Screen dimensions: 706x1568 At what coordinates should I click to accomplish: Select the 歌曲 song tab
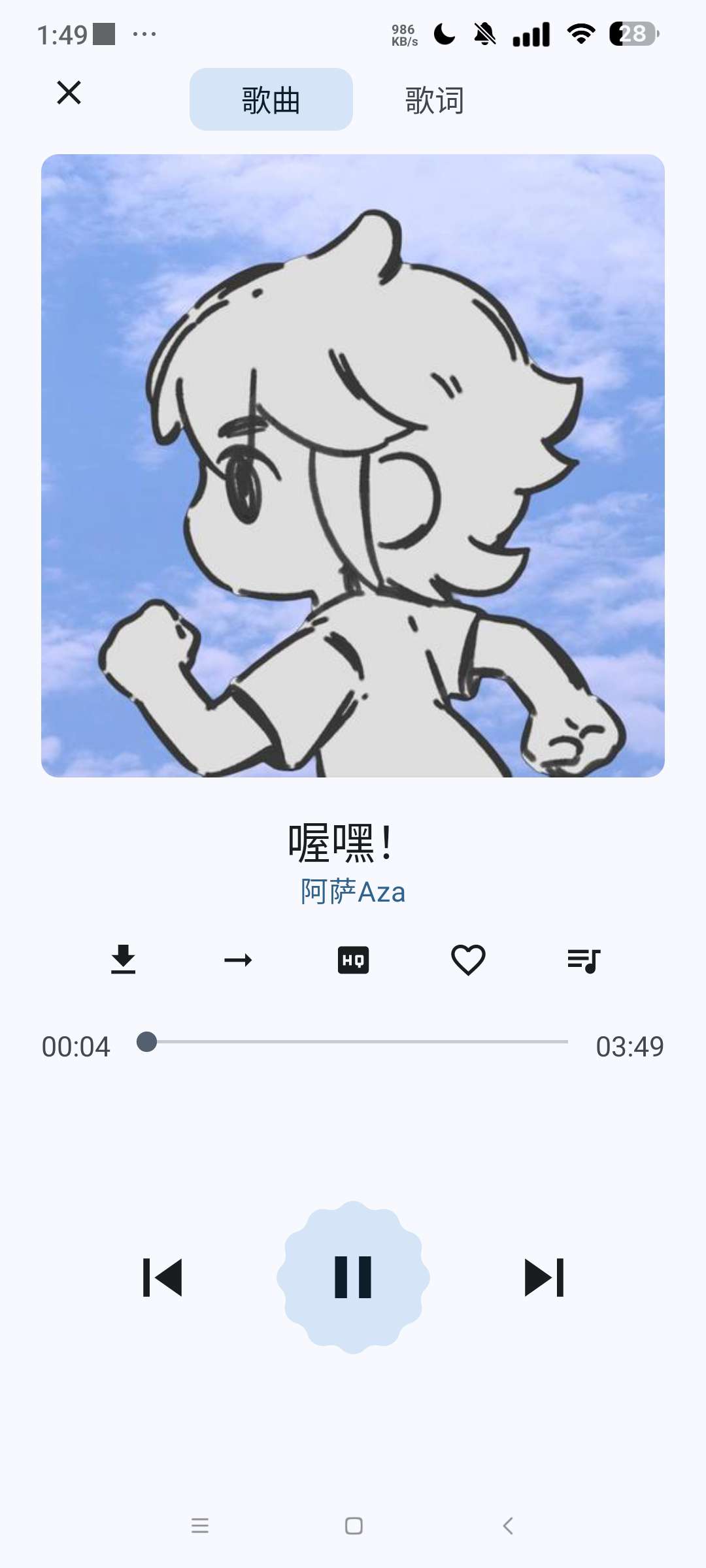click(x=271, y=99)
